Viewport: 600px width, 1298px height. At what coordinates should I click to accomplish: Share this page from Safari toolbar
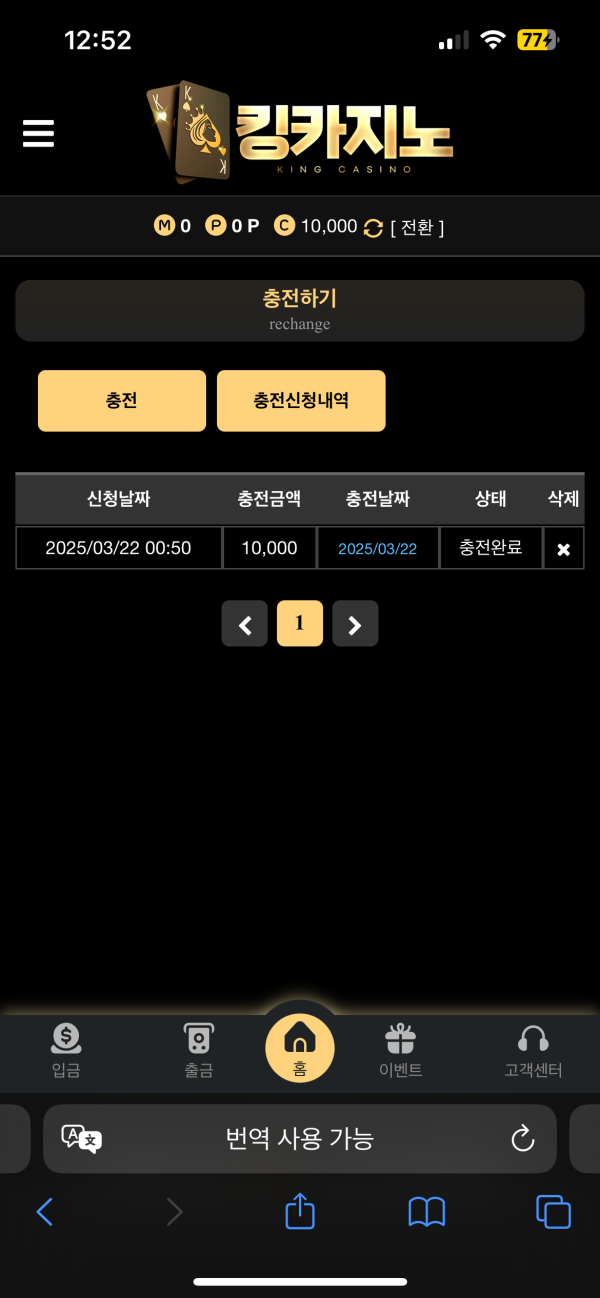(300, 1212)
